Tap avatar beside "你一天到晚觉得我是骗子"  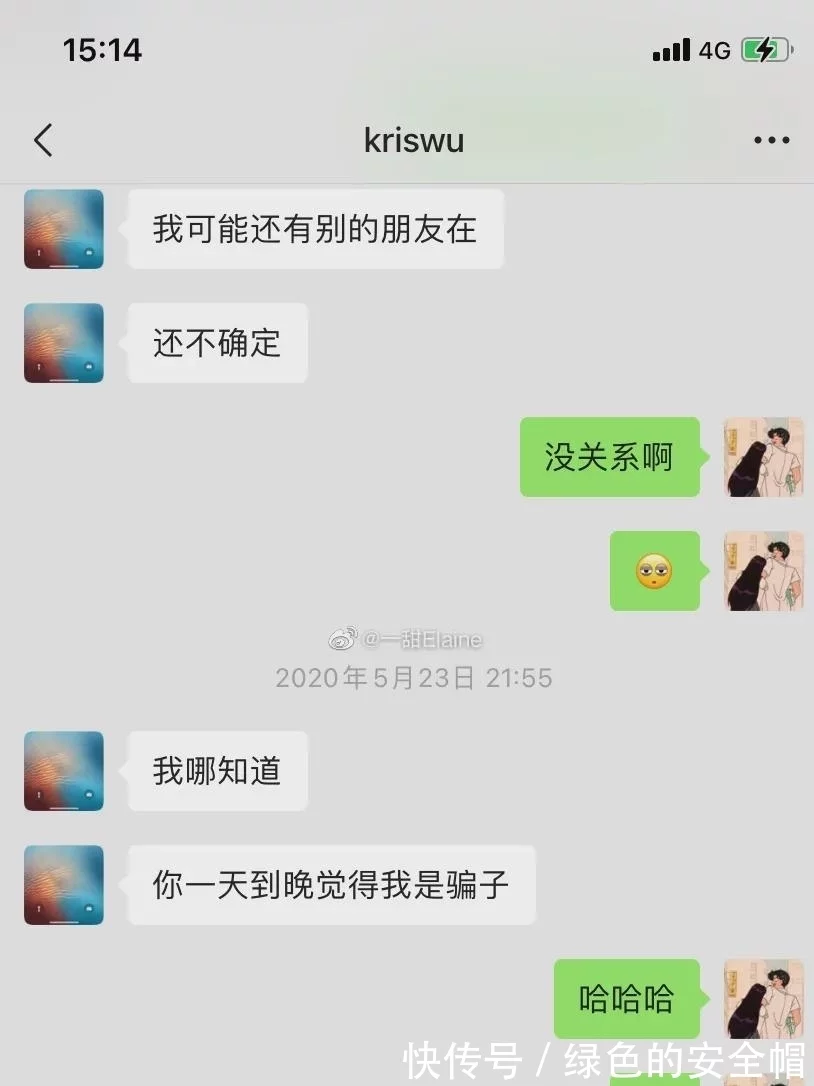click(64, 885)
